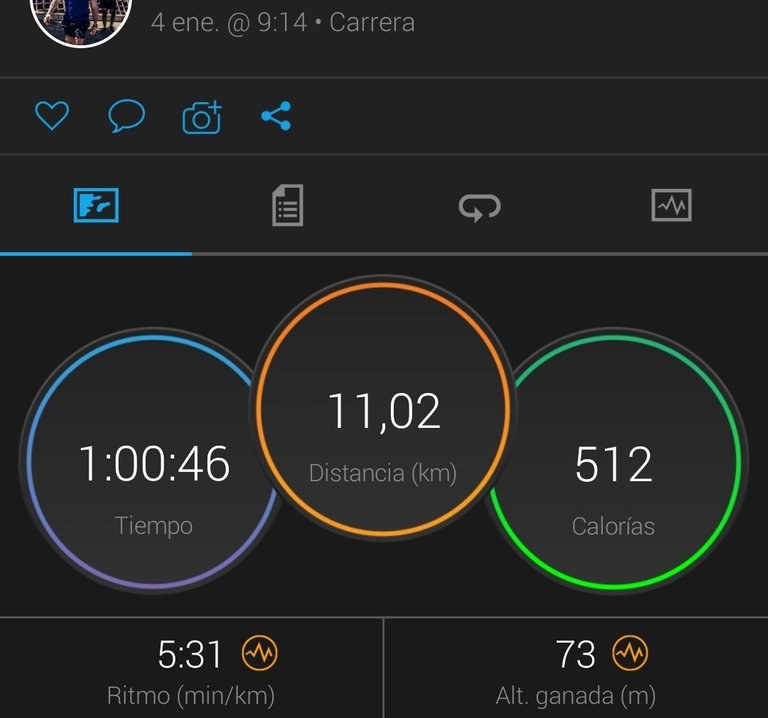Open the elevation chart icon beside Alt. ganada

tap(630, 654)
